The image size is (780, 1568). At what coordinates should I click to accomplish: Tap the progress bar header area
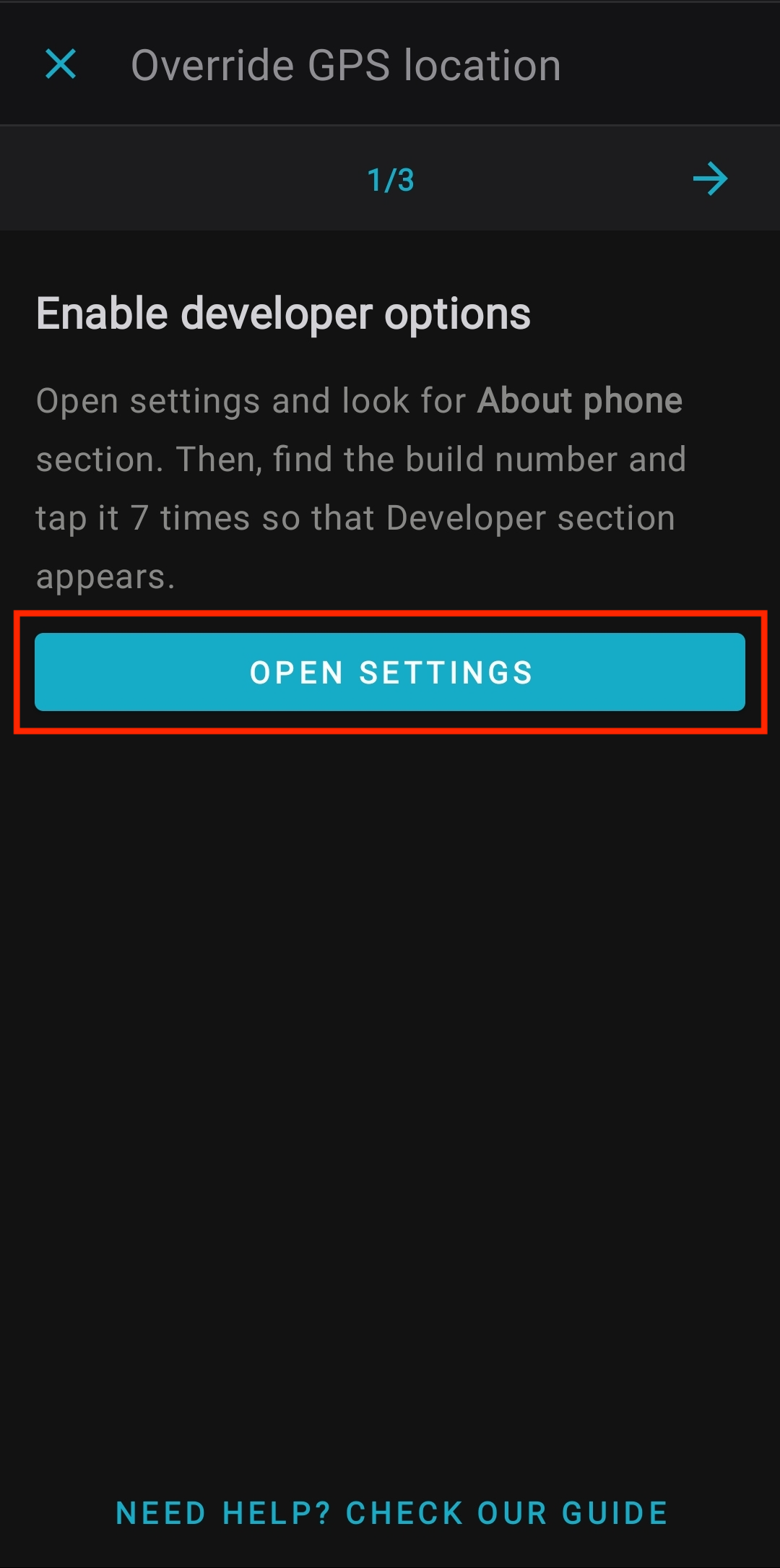[x=390, y=179]
